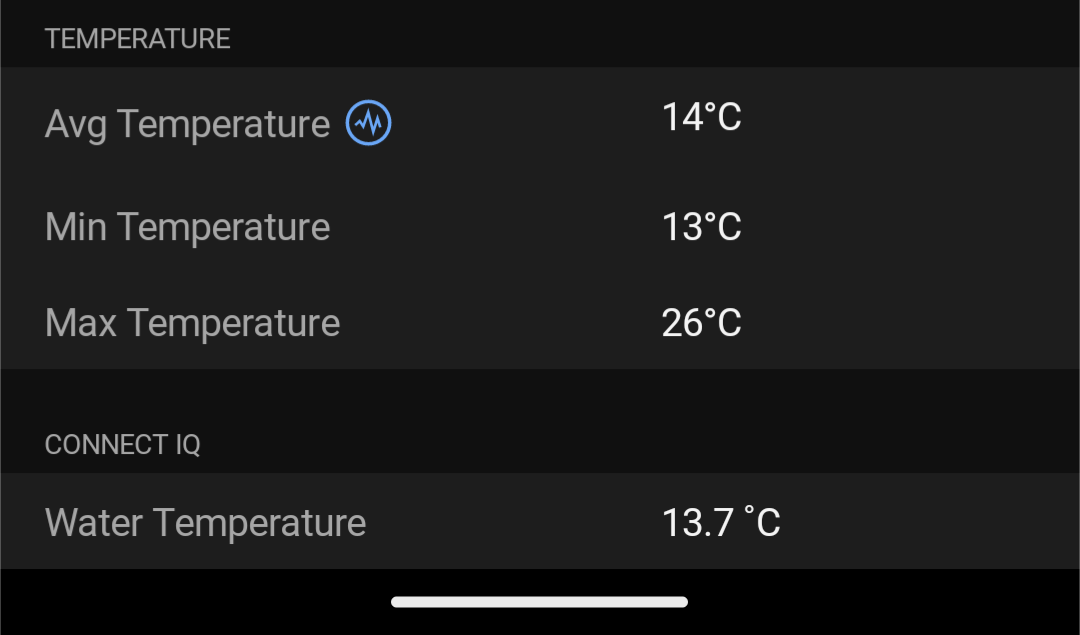The image size is (1080, 635).
Task: Open the chart icon beside Avg Temperature
Action: (x=368, y=124)
